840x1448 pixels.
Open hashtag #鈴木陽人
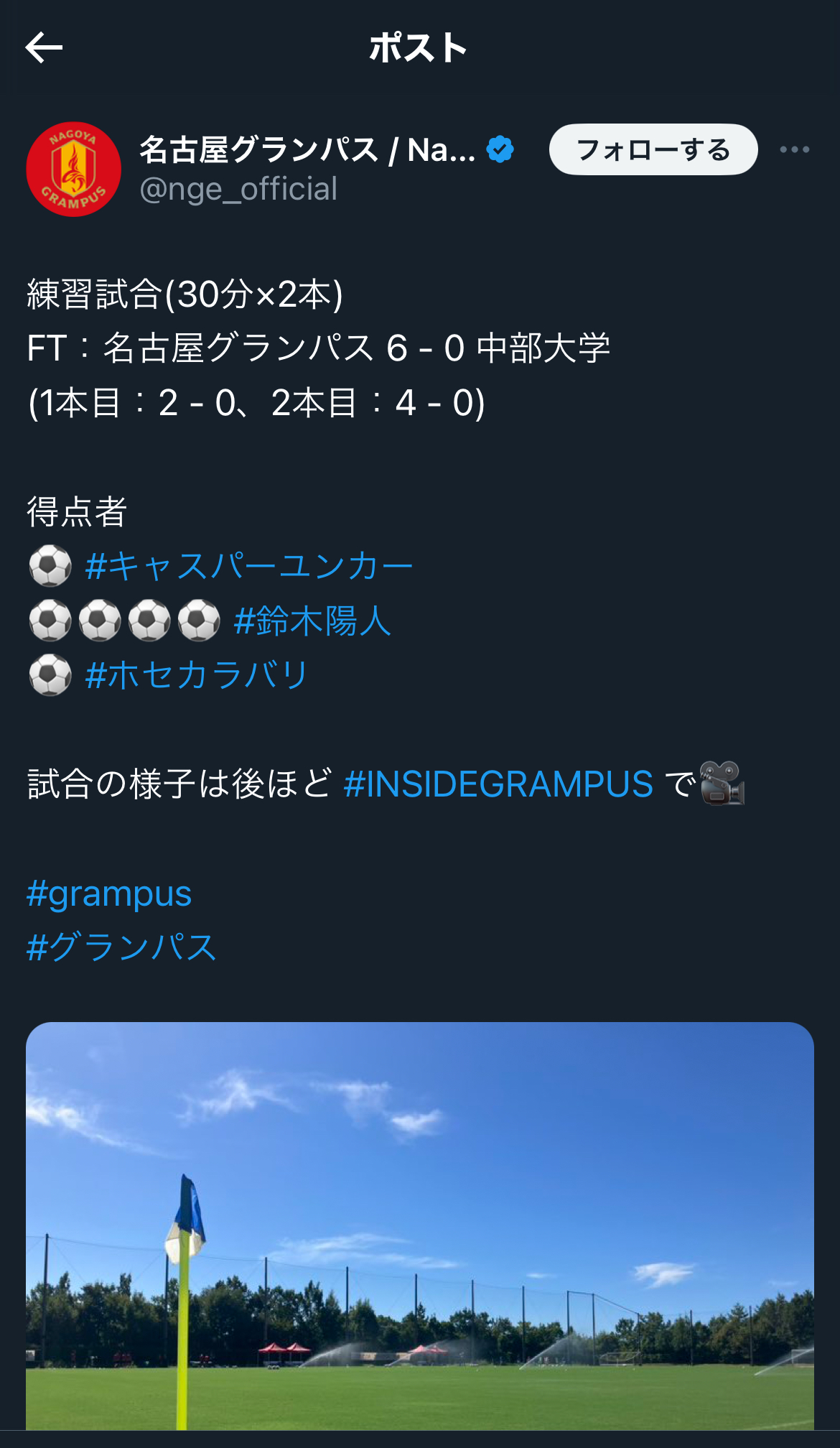tap(312, 621)
